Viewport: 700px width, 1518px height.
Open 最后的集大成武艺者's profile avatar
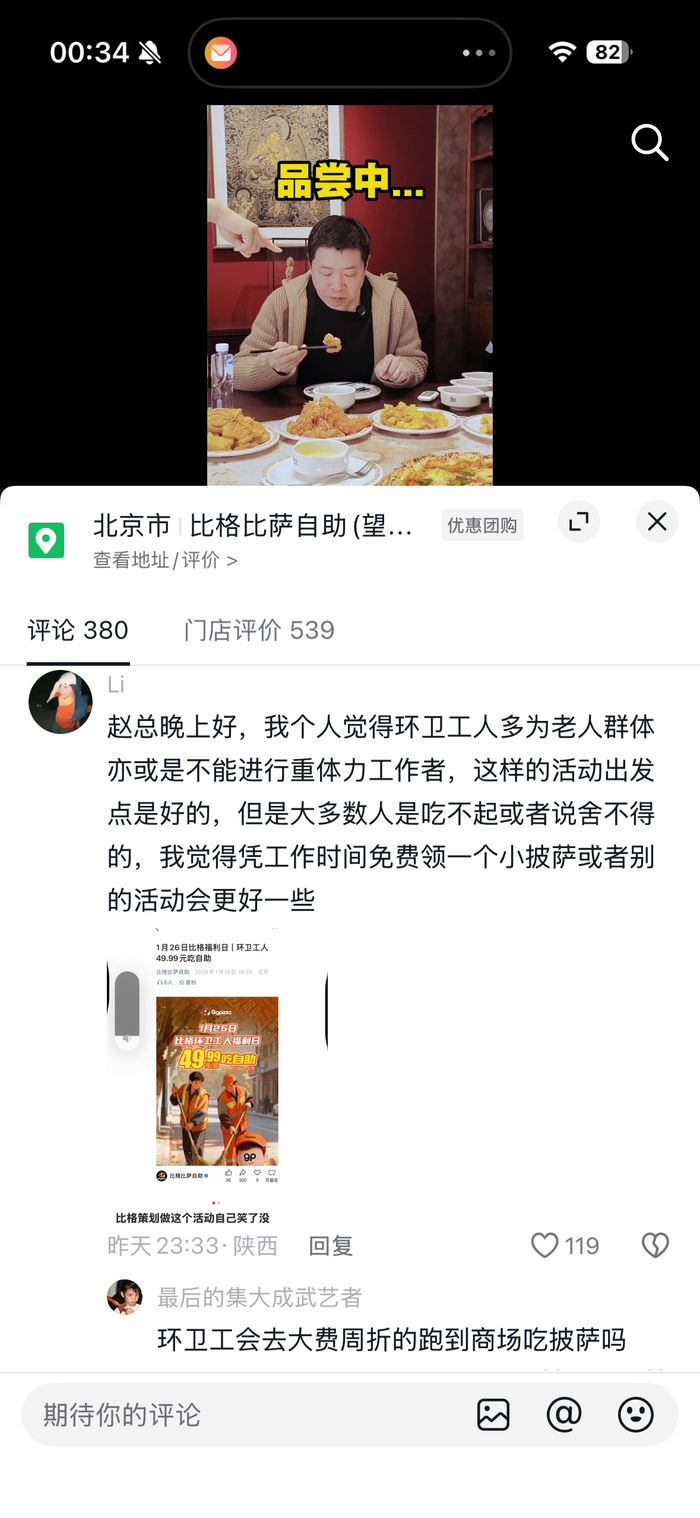(x=124, y=1297)
